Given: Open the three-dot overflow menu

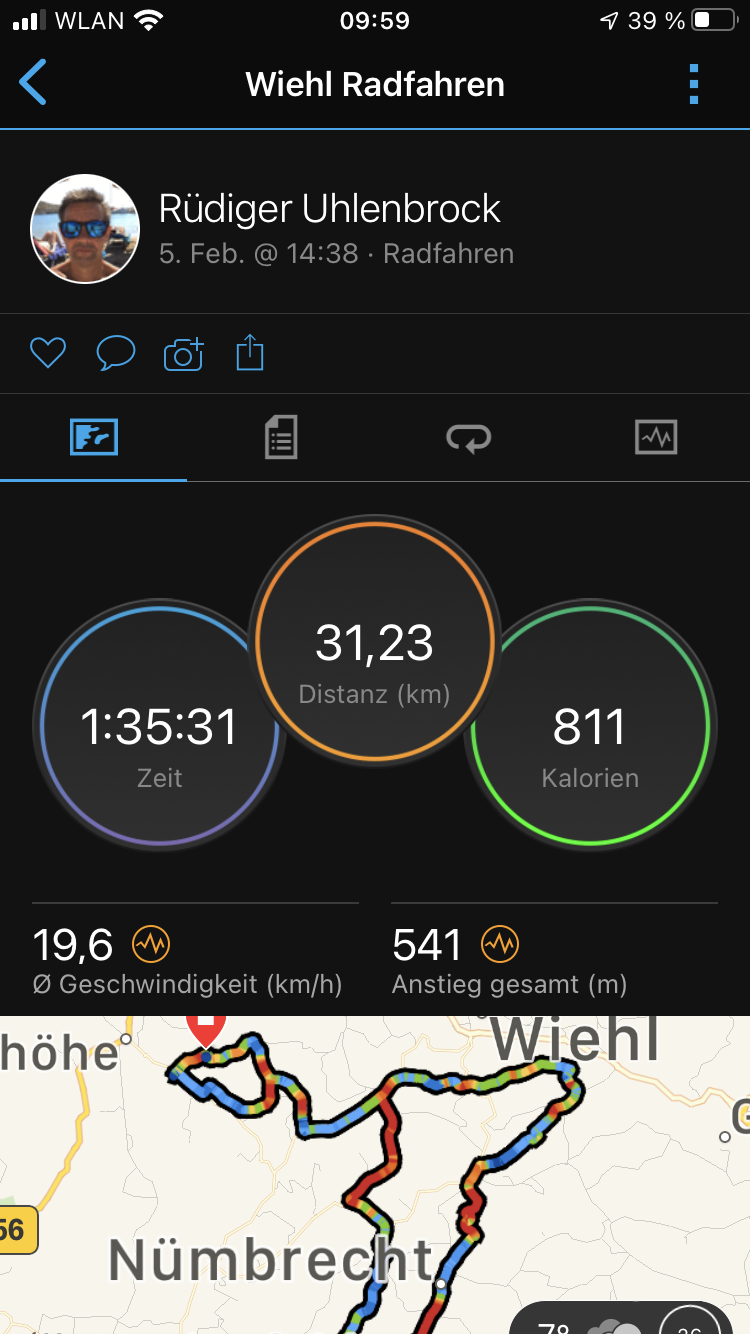Looking at the screenshot, I should click(694, 84).
